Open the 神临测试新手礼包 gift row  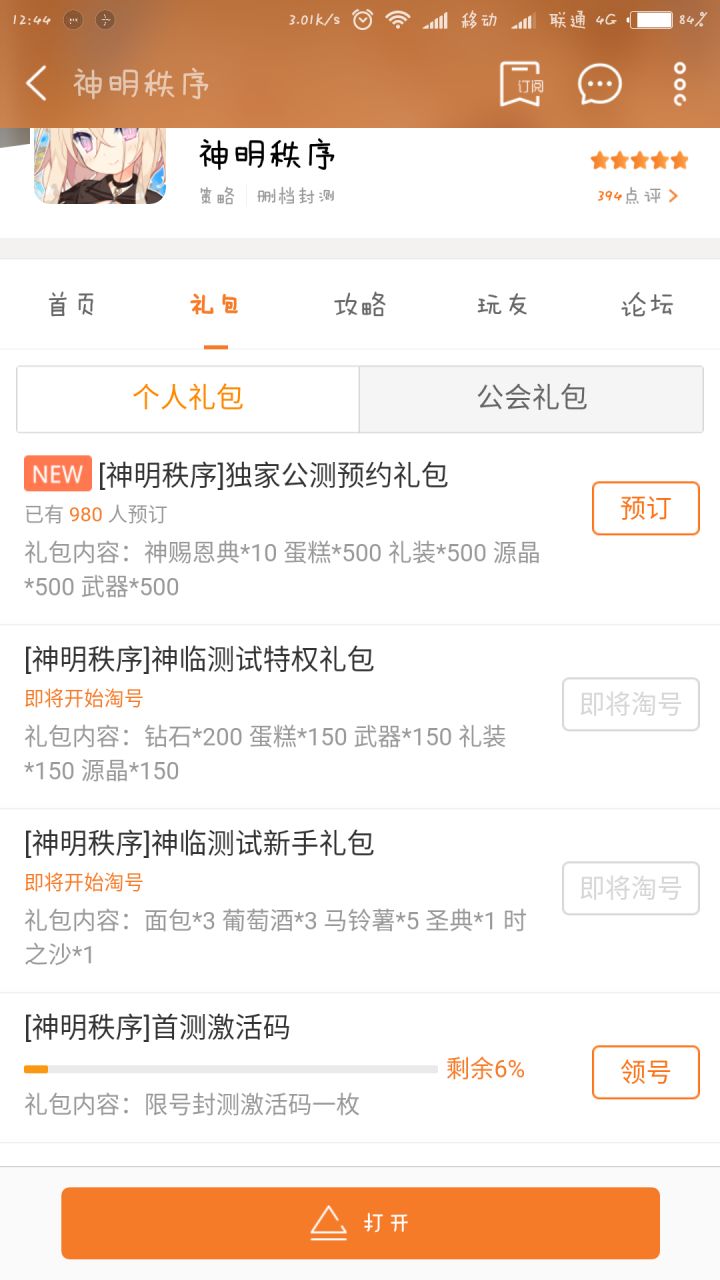[x=360, y=901]
